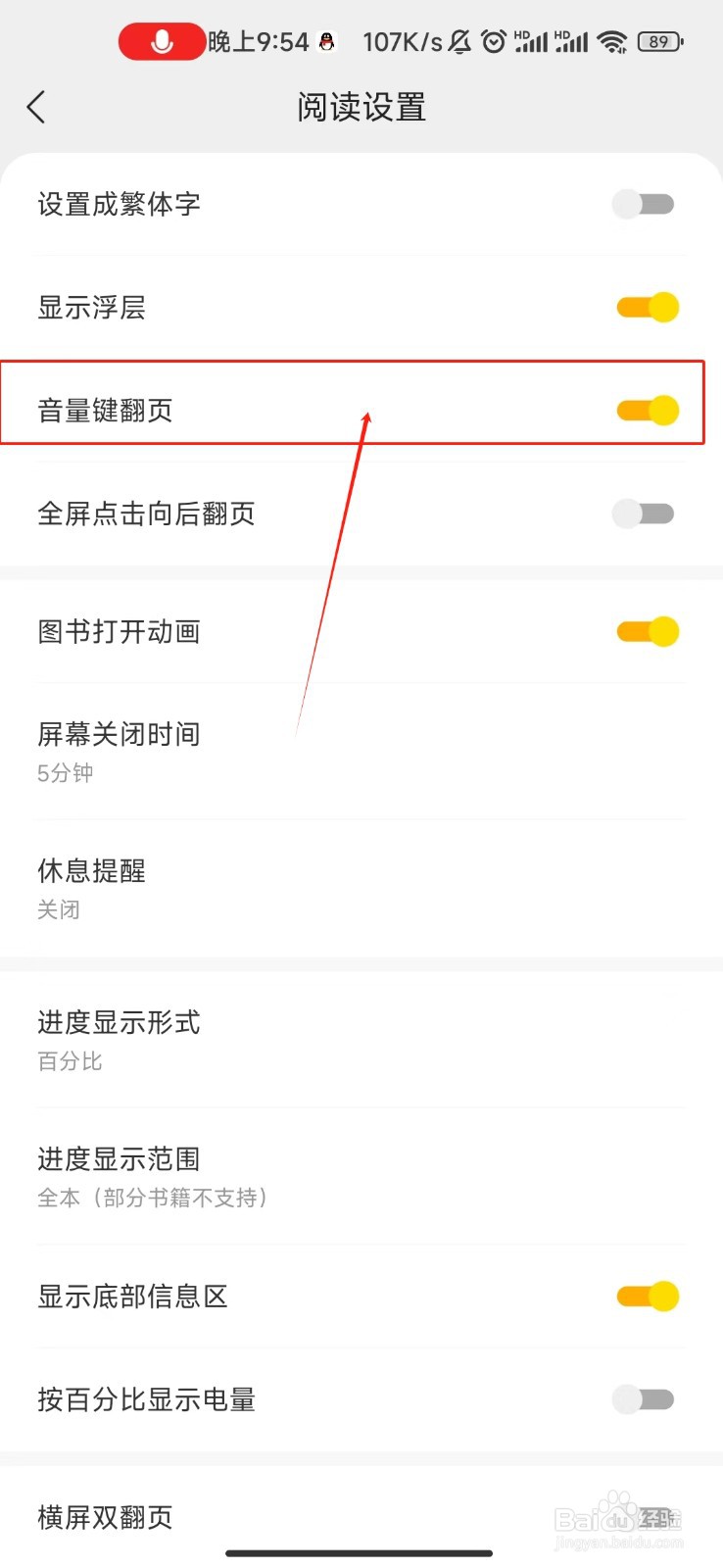The height and width of the screenshot is (1568, 723).
Task: Tap the battery indicator showing 89
Action: pos(658,41)
